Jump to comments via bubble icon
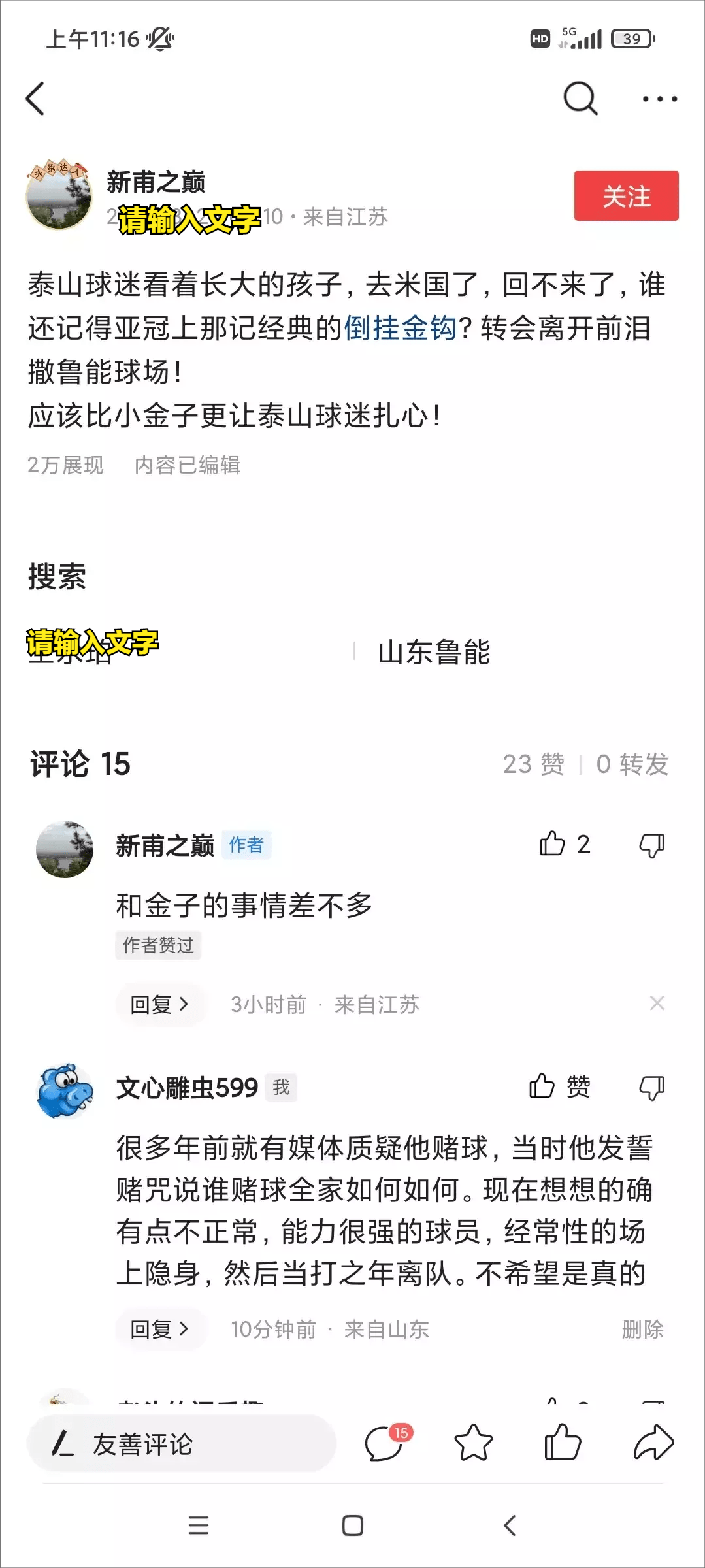The height and width of the screenshot is (1568, 705). [385, 1443]
